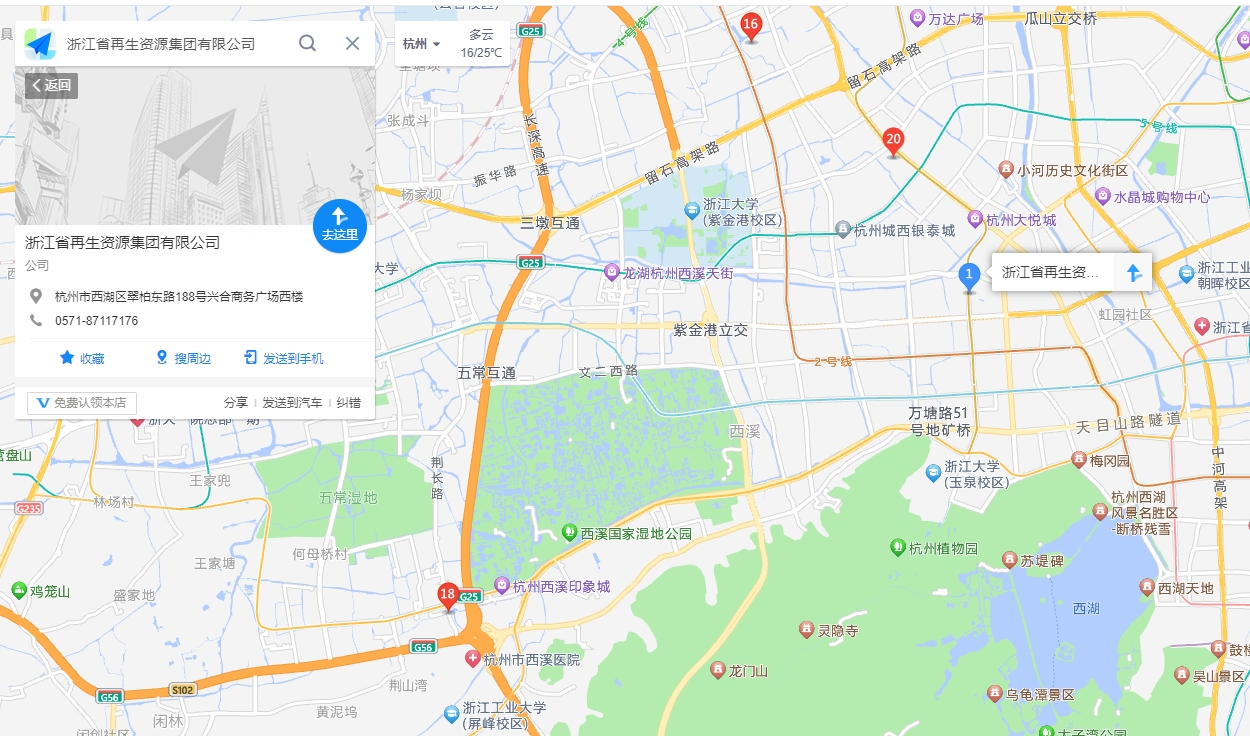Image resolution: width=1250 pixels, height=736 pixels.
Task: Tap the route arrow in the map popup
Action: pyautogui.click(x=1133, y=272)
